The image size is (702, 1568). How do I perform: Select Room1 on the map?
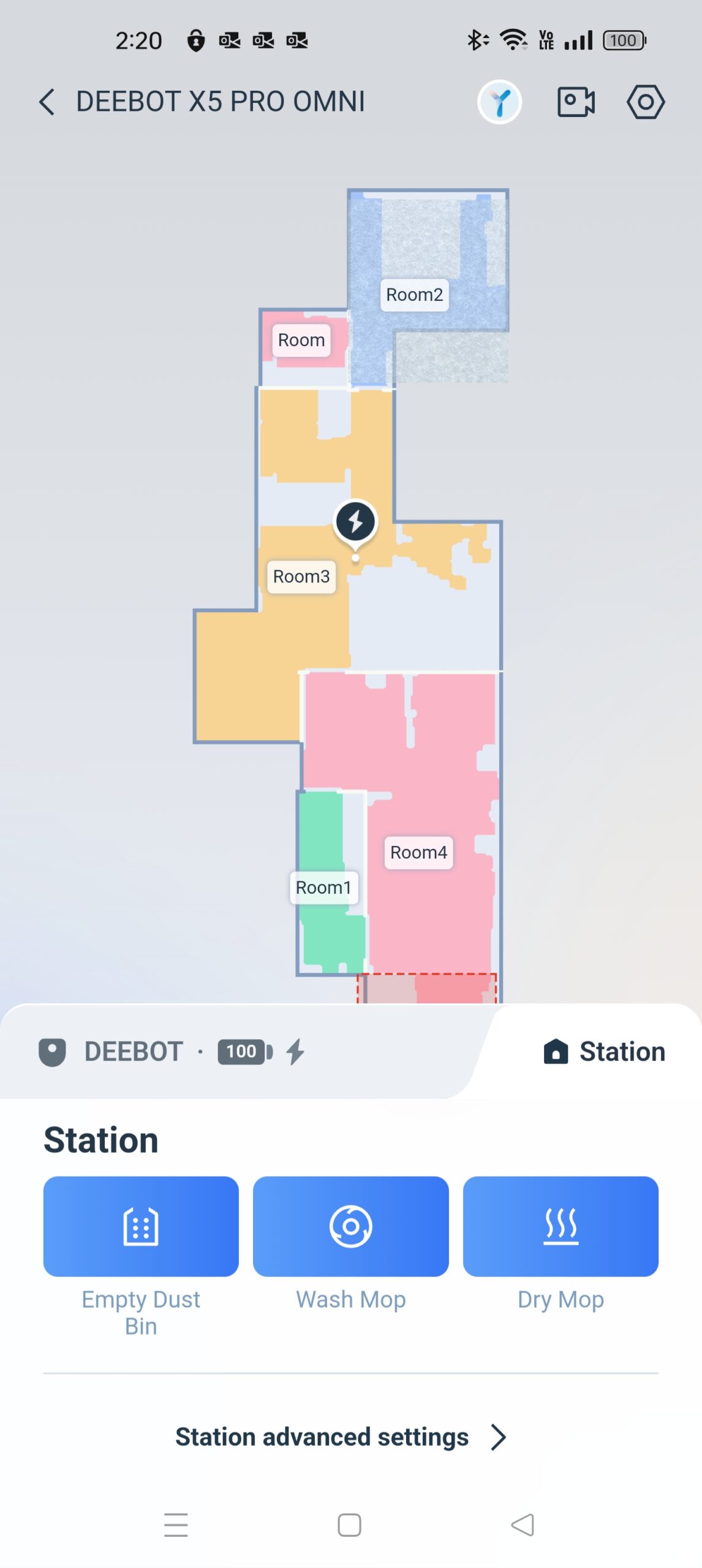(323, 888)
